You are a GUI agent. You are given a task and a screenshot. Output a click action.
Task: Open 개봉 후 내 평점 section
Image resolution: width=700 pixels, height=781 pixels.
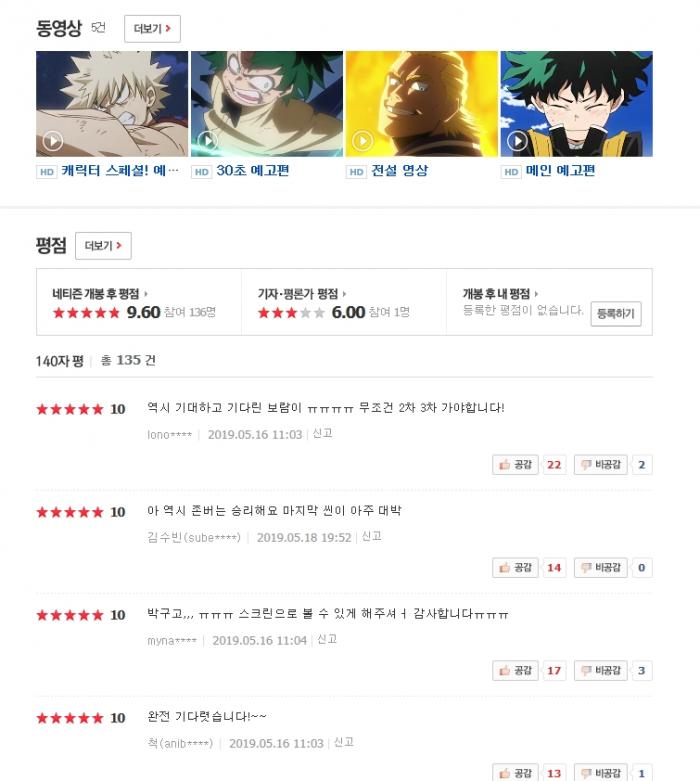click(499, 294)
